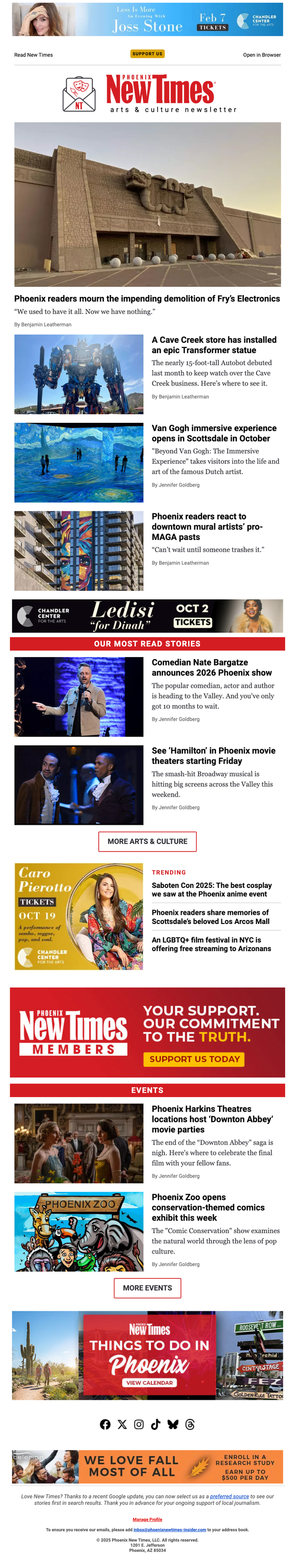
Task: Open the TikTok icon
Action: pos(156,1424)
